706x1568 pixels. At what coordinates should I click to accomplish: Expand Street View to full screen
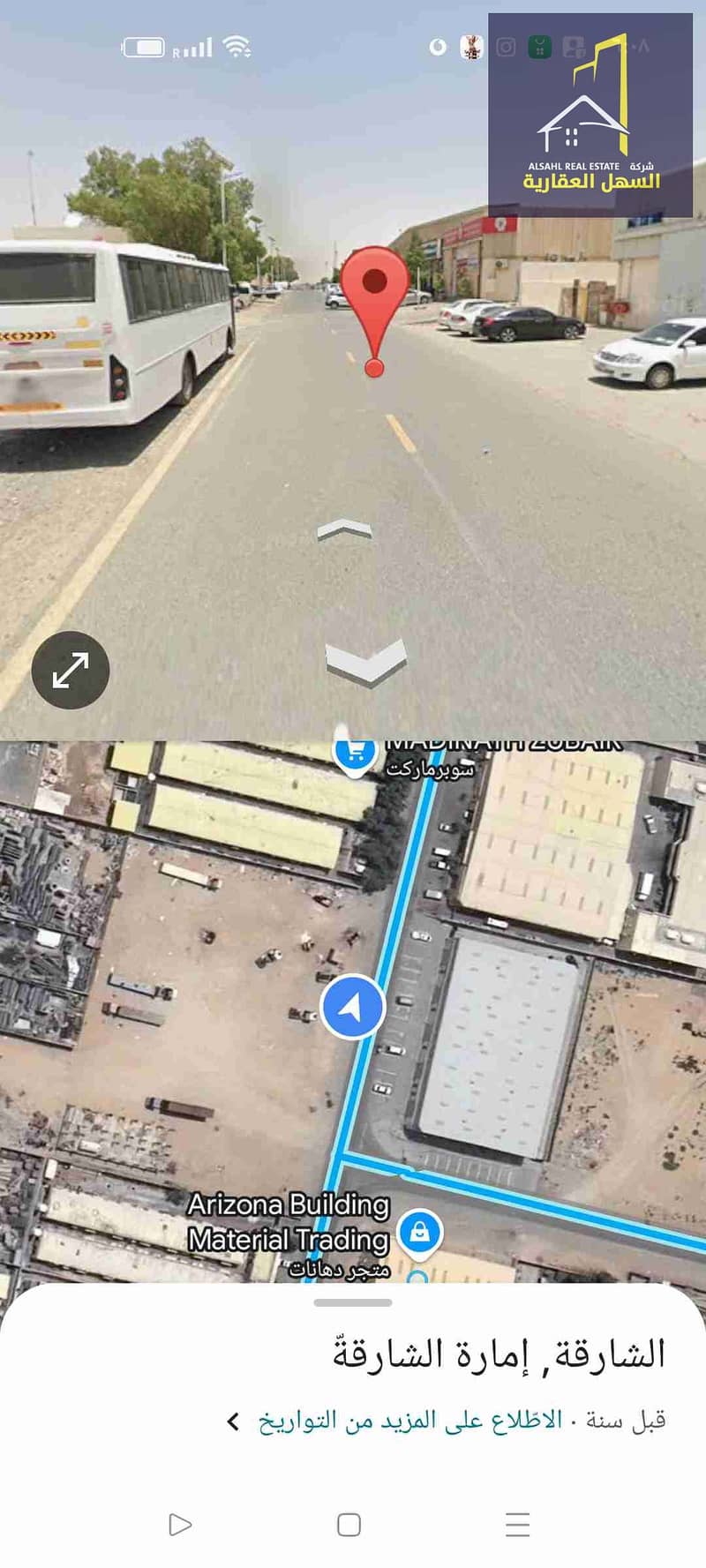click(71, 670)
